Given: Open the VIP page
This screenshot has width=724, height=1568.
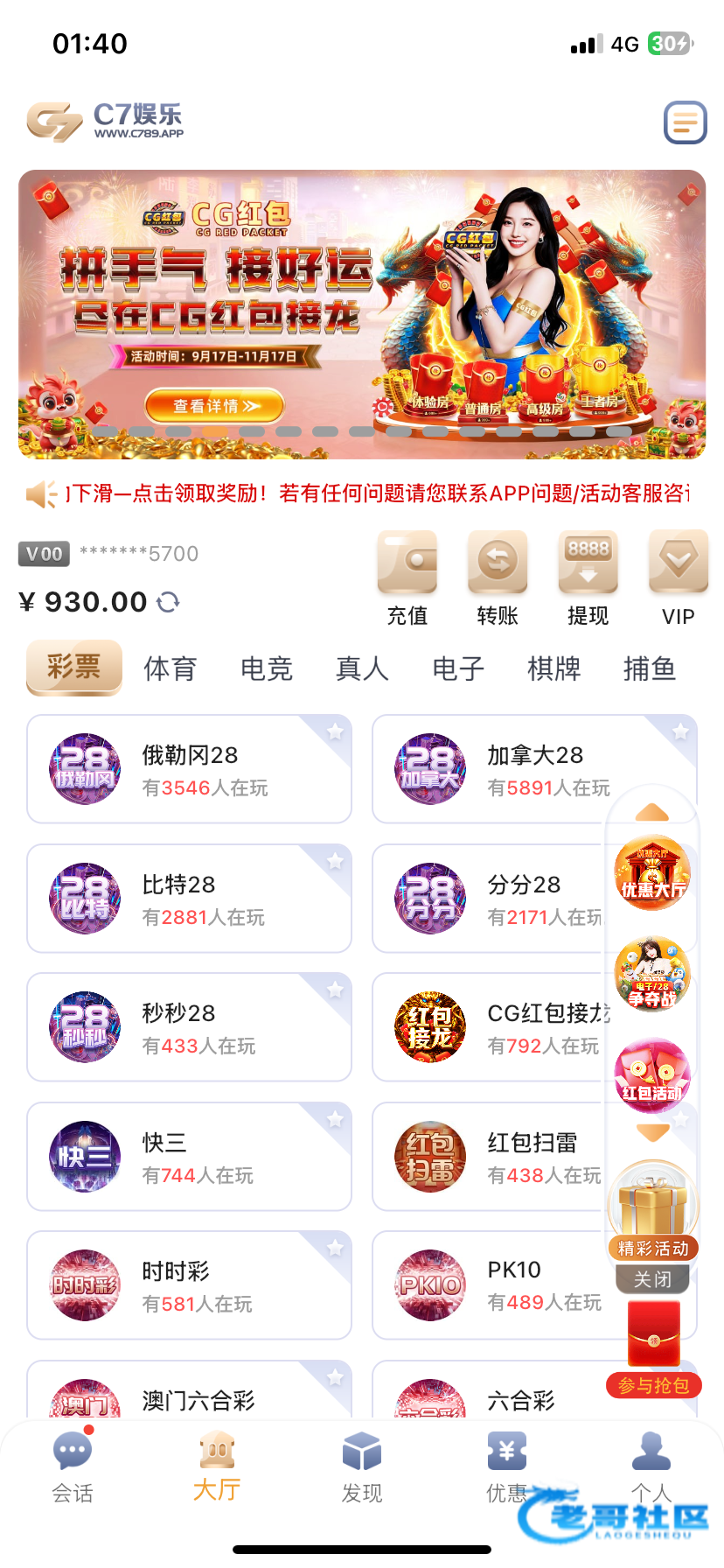Looking at the screenshot, I should point(678,577).
